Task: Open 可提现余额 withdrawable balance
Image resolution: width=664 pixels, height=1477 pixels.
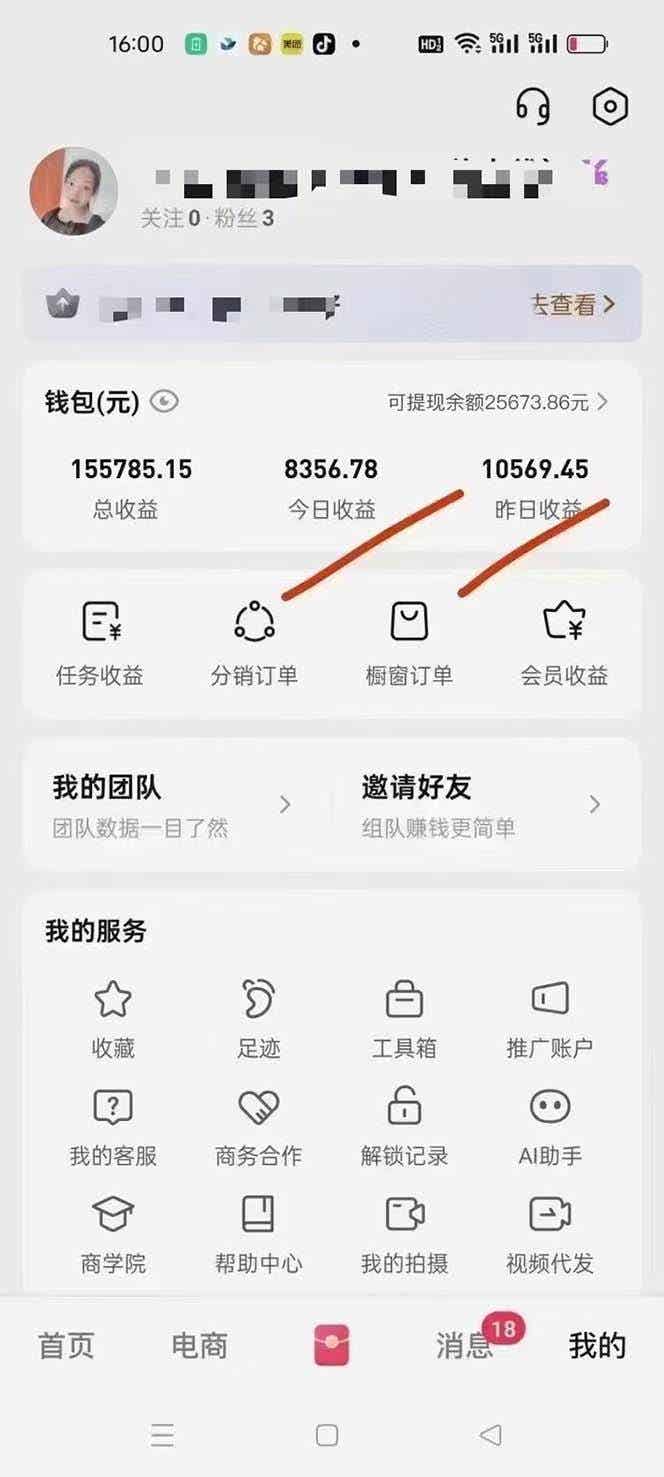Action: coord(498,402)
